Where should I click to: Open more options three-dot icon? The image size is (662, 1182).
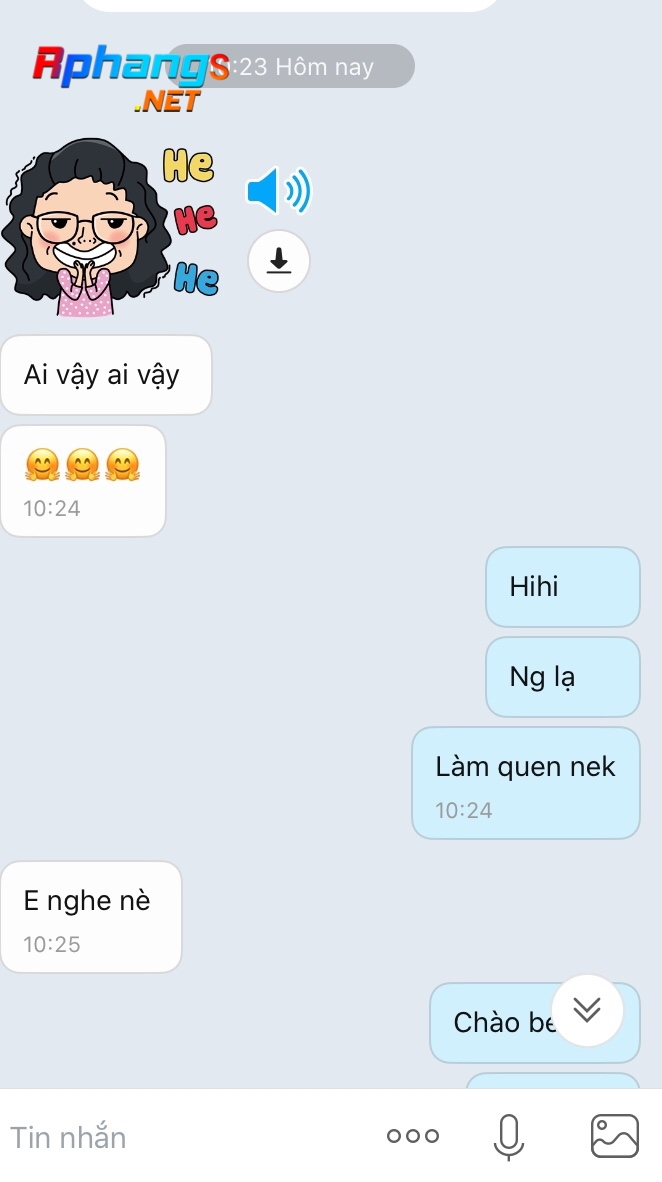click(412, 1136)
